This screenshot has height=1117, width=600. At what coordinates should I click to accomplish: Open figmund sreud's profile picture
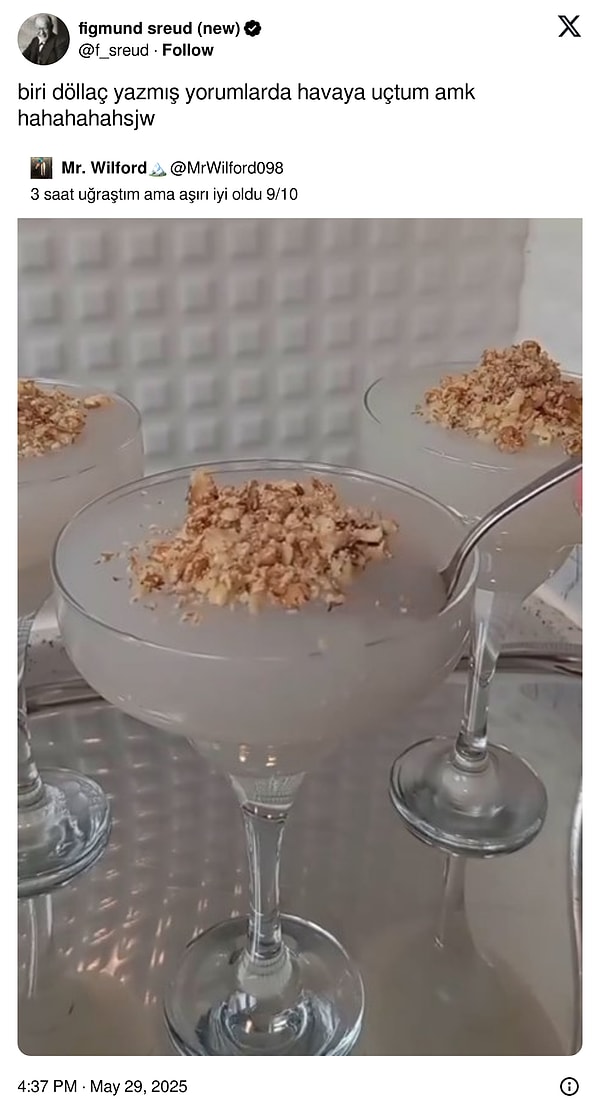[43, 39]
